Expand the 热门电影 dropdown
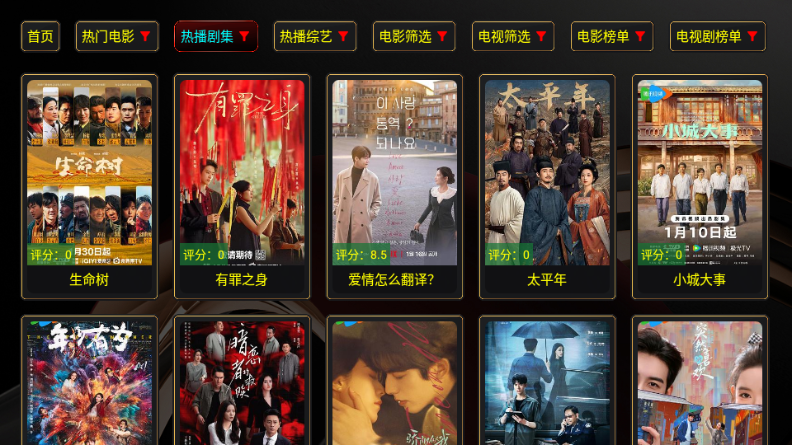 117,36
